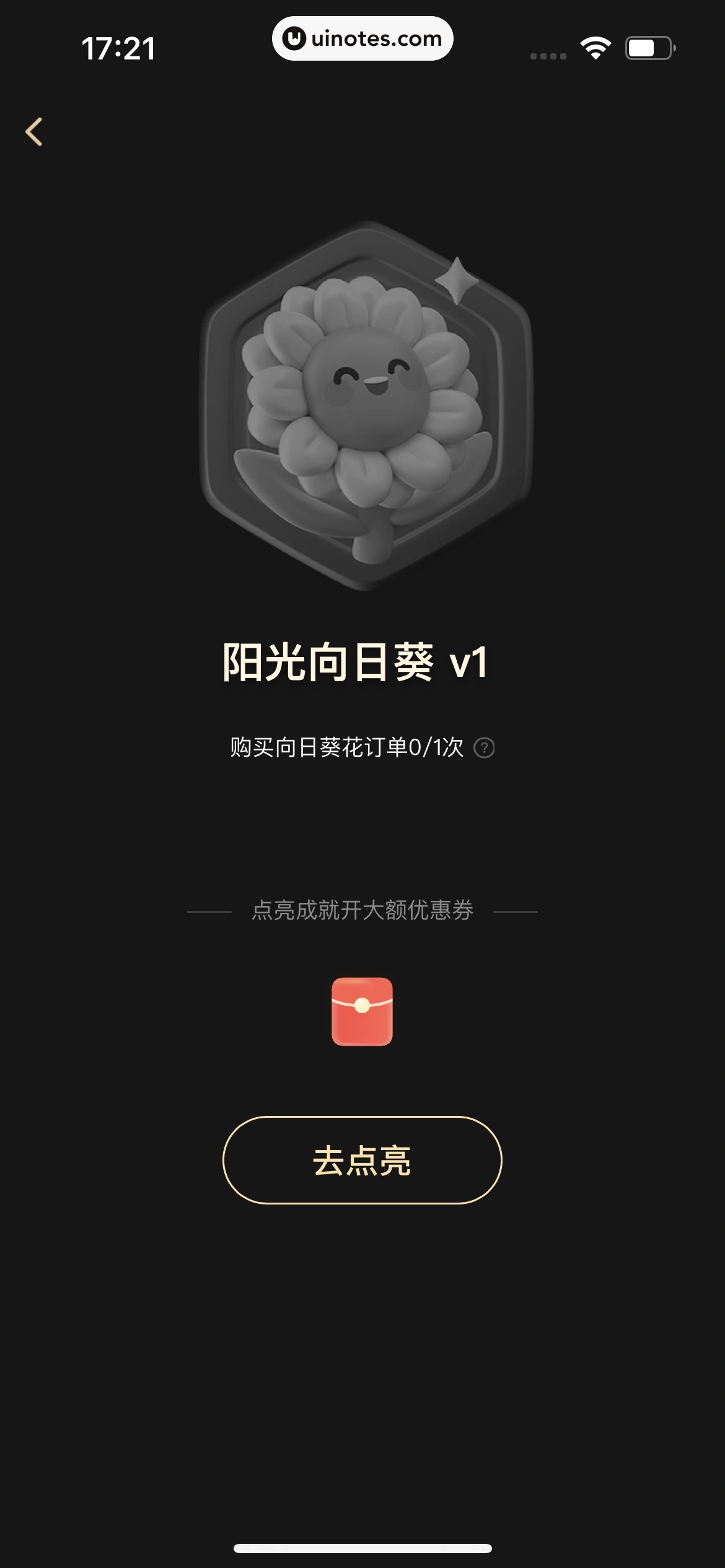This screenshot has height=1568, width=725.
Task: Go back using the top-left arrow
Action: coord(34,132)
